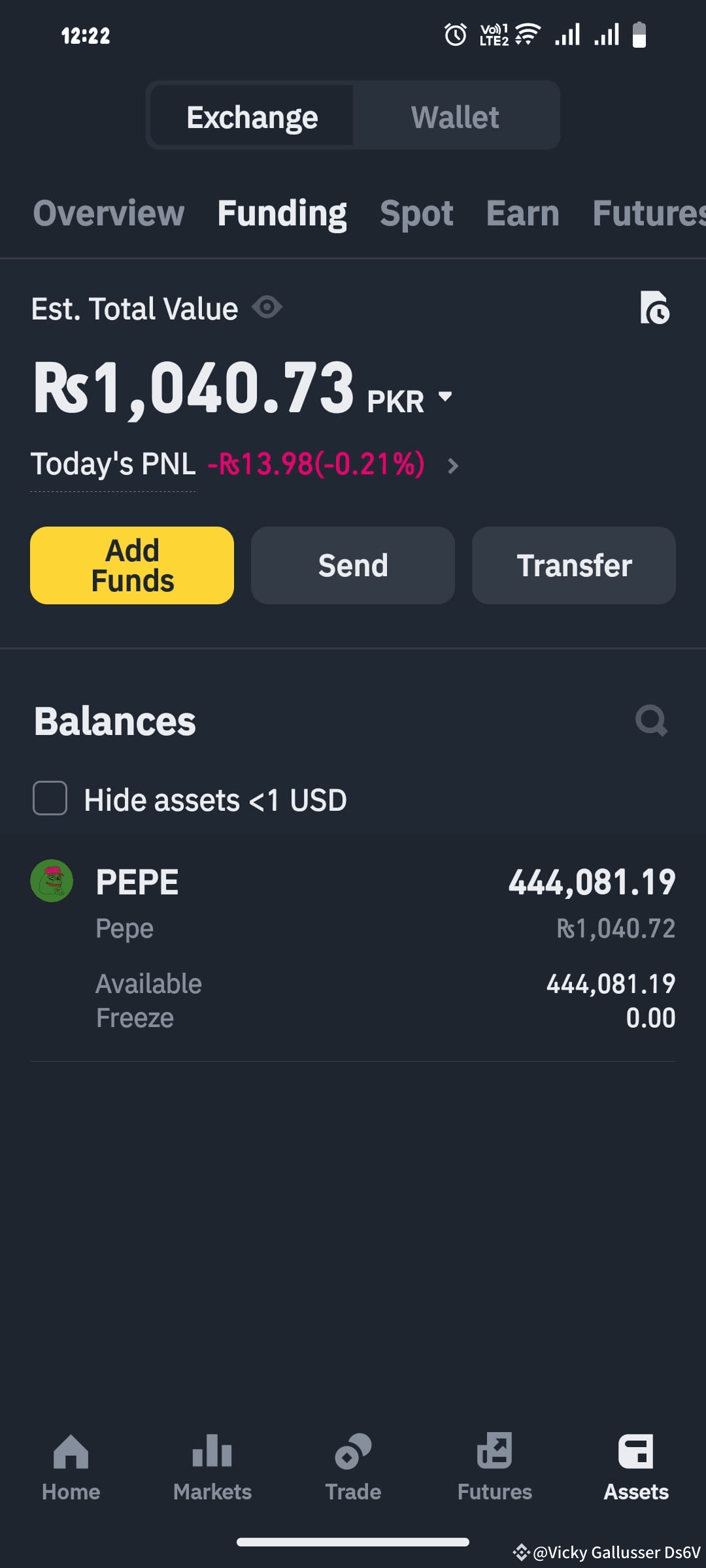The image size is (706, 1568).
Task: Select the Overview tab
Action: [x=109, y=213]
